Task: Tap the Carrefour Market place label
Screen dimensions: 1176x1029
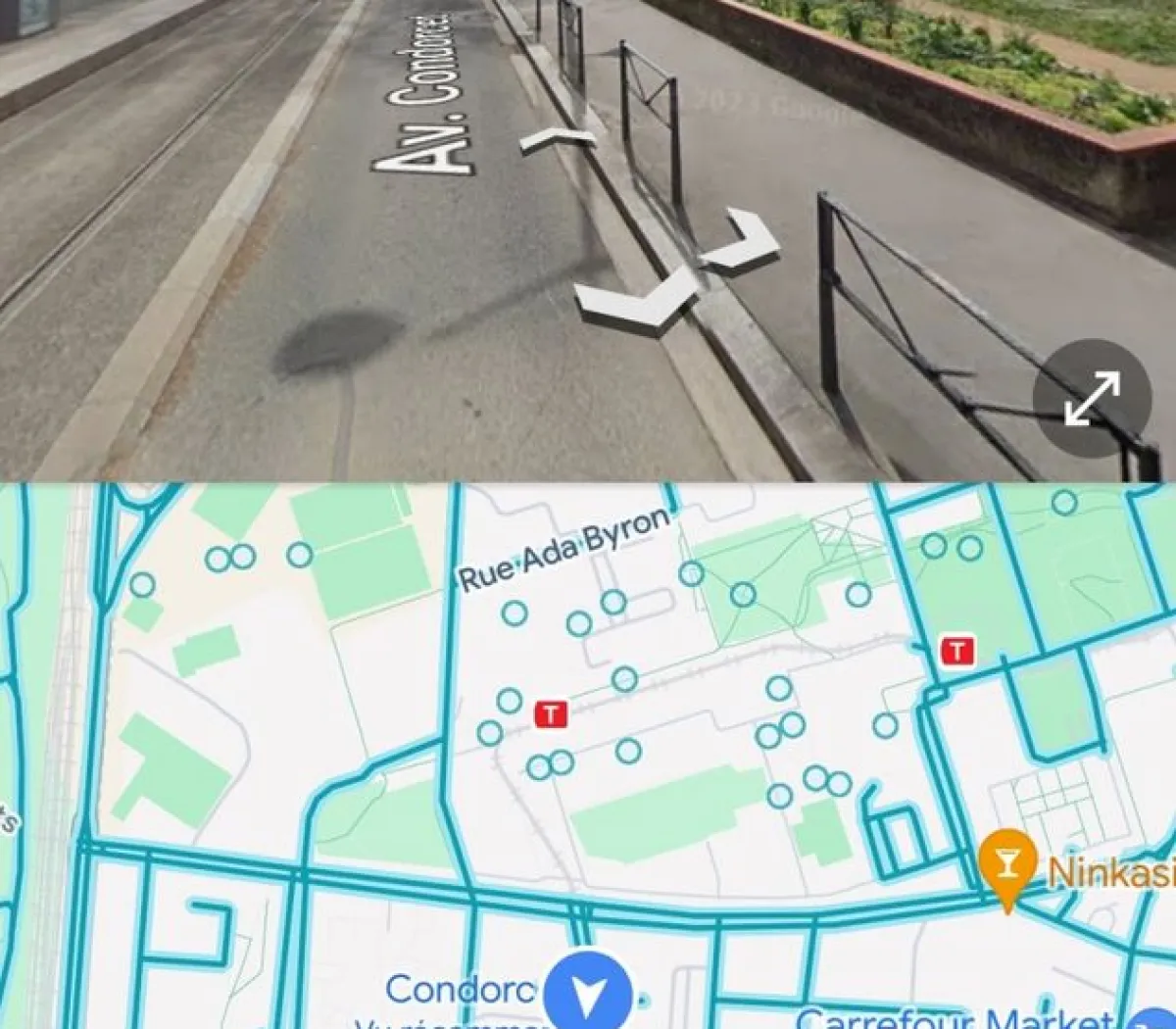Action: (x=955, y=1018)
